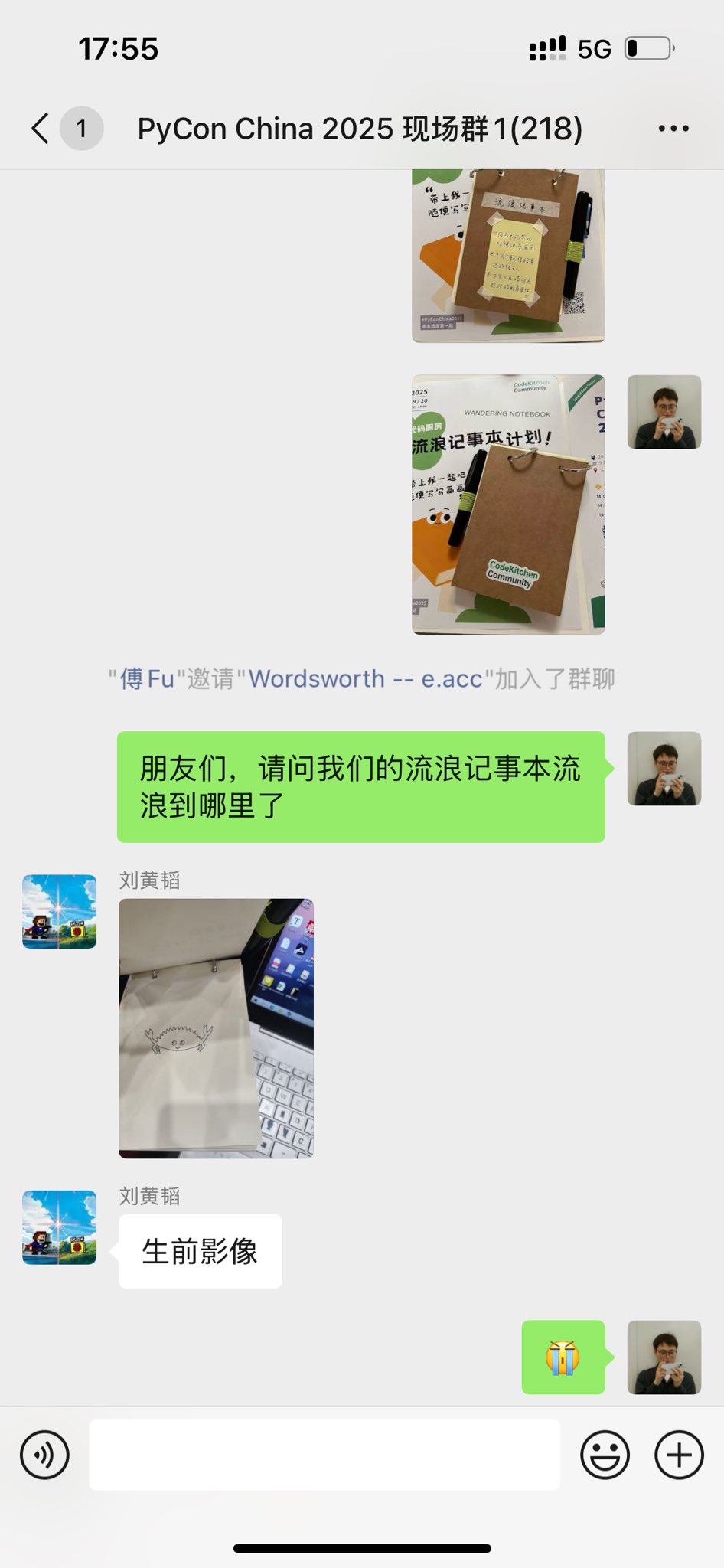The width and height of the screenshot is (724, 1568).
Task: Go back to the chat list
Action: click(x=41, y=128)
